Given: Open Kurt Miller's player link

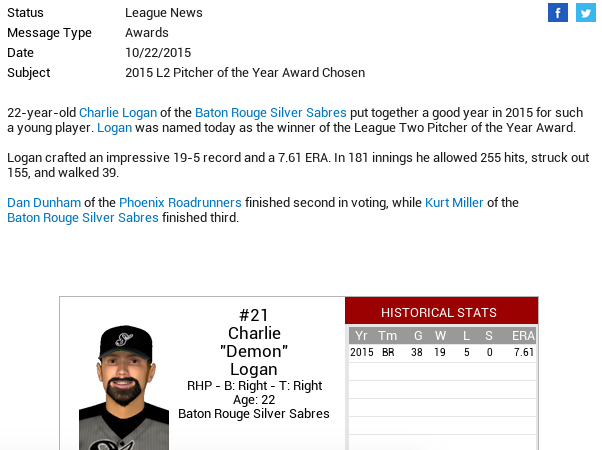Looking at the screenshot, I should tap(454, 203).
